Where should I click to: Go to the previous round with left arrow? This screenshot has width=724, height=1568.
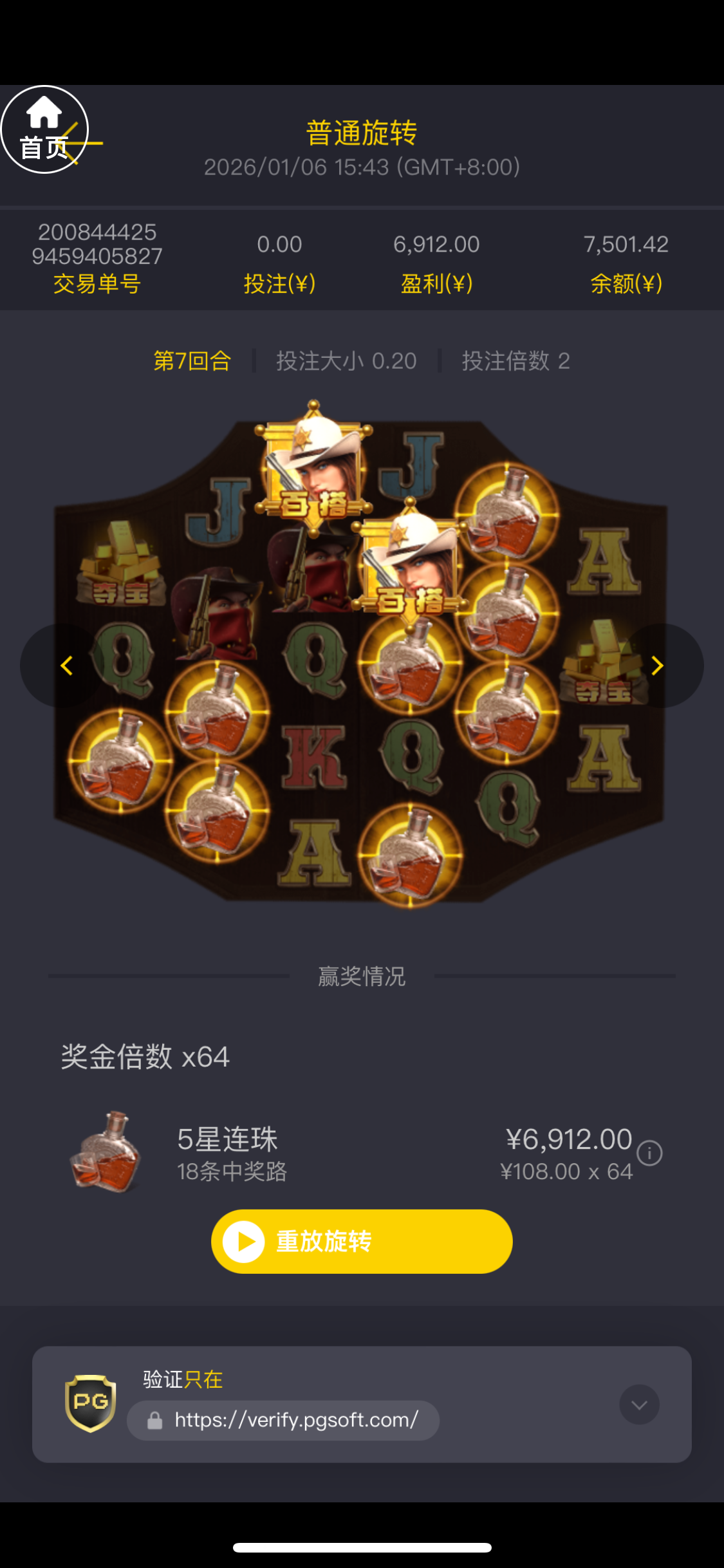point(66,665)
